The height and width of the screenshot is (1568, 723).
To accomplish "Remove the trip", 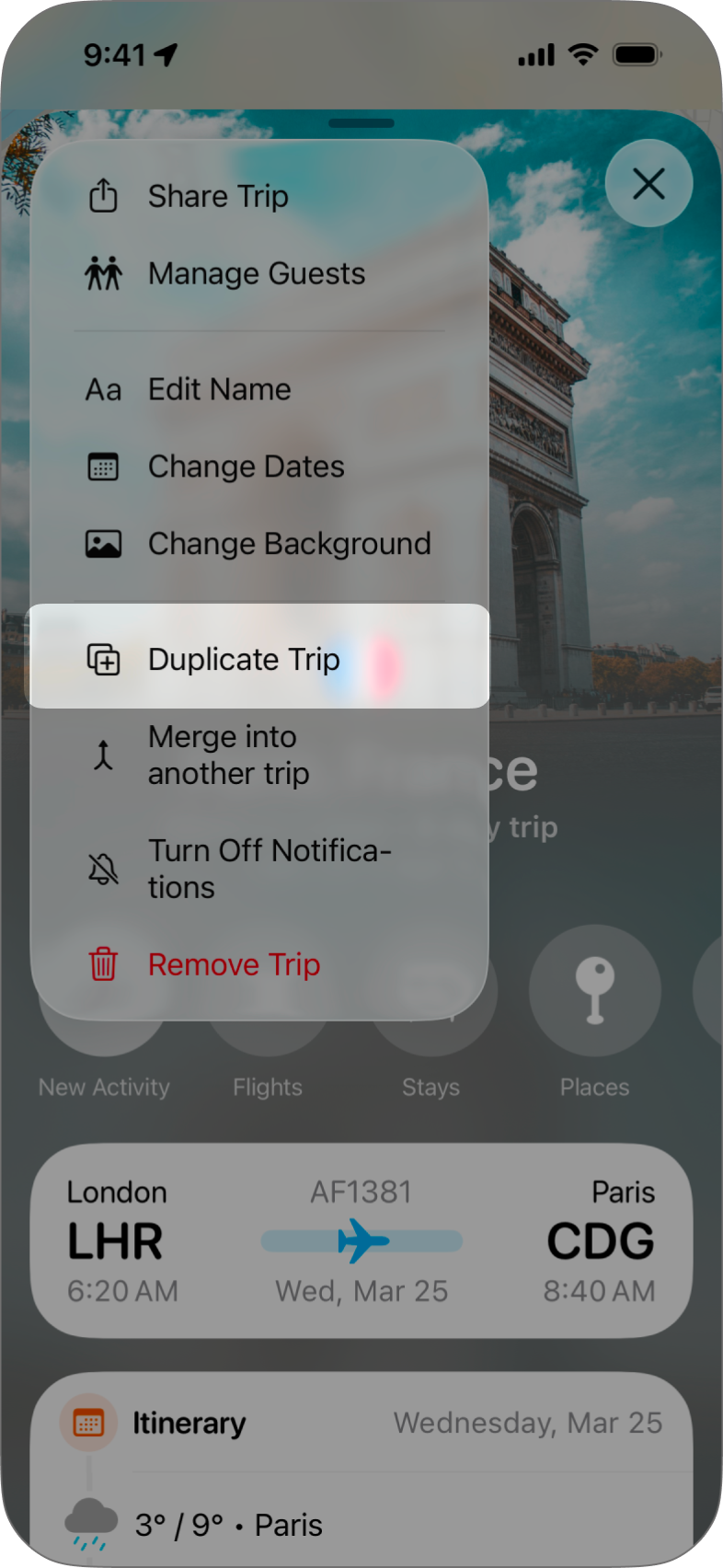I will coord(234,965).
